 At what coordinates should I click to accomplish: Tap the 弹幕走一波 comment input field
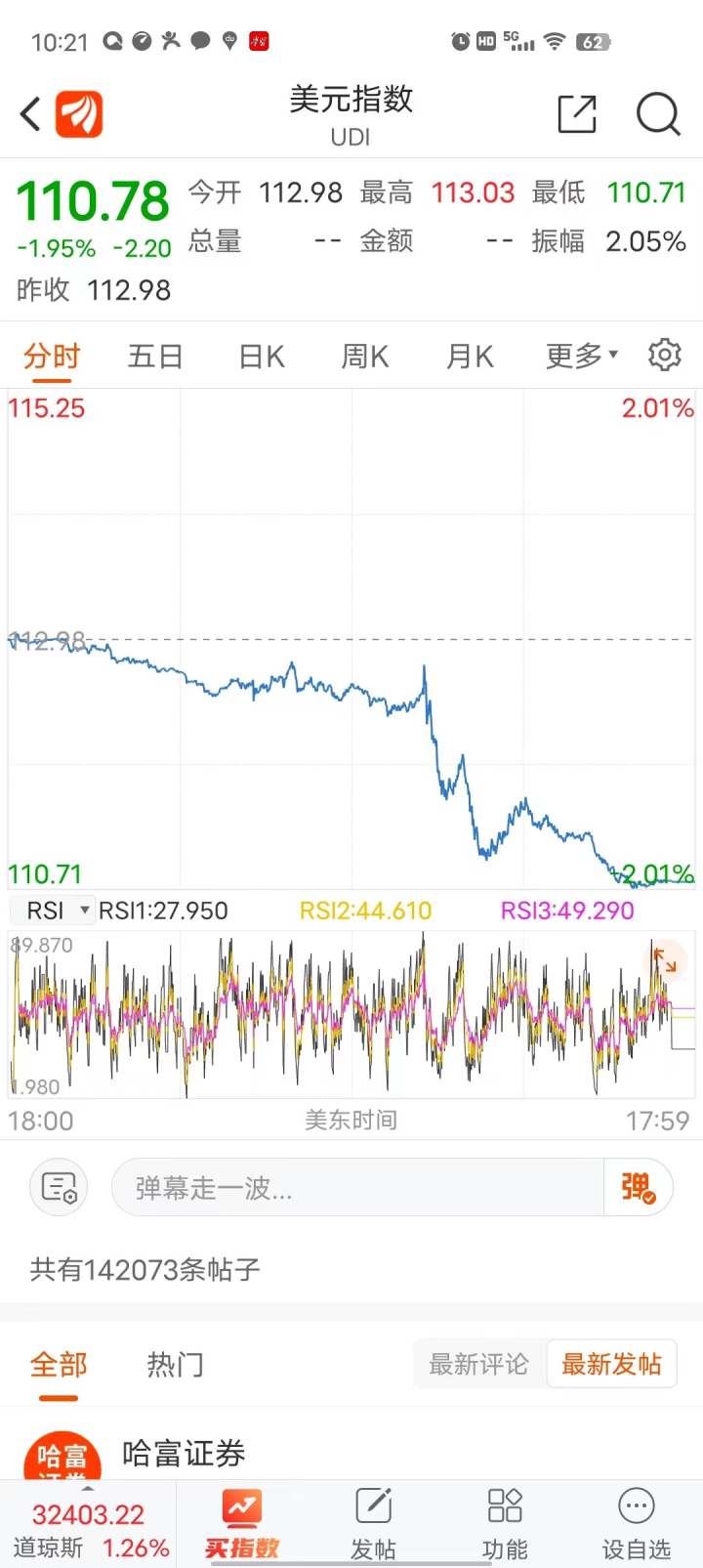(356, 1188)
